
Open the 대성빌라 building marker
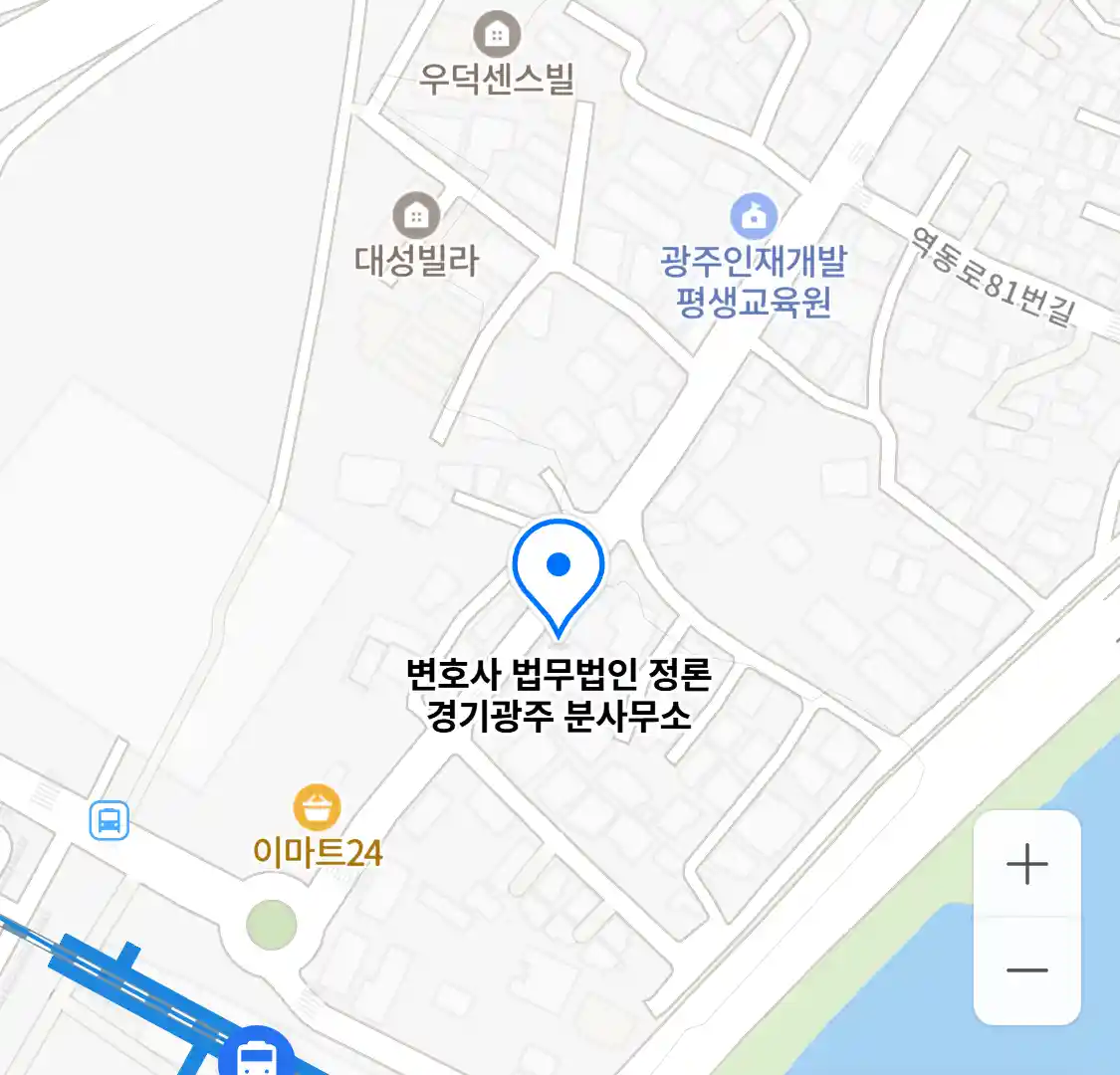coord(416,215)
